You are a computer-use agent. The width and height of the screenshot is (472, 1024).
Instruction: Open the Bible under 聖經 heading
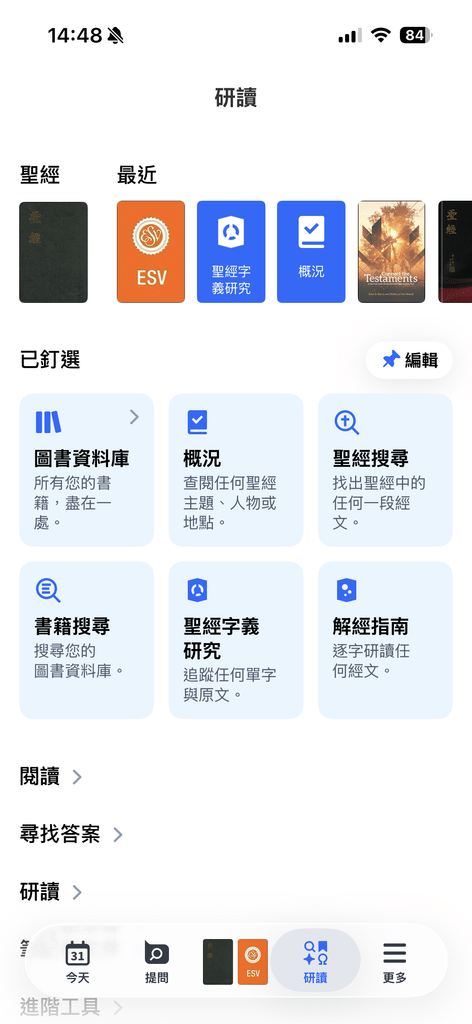point(54,252)
